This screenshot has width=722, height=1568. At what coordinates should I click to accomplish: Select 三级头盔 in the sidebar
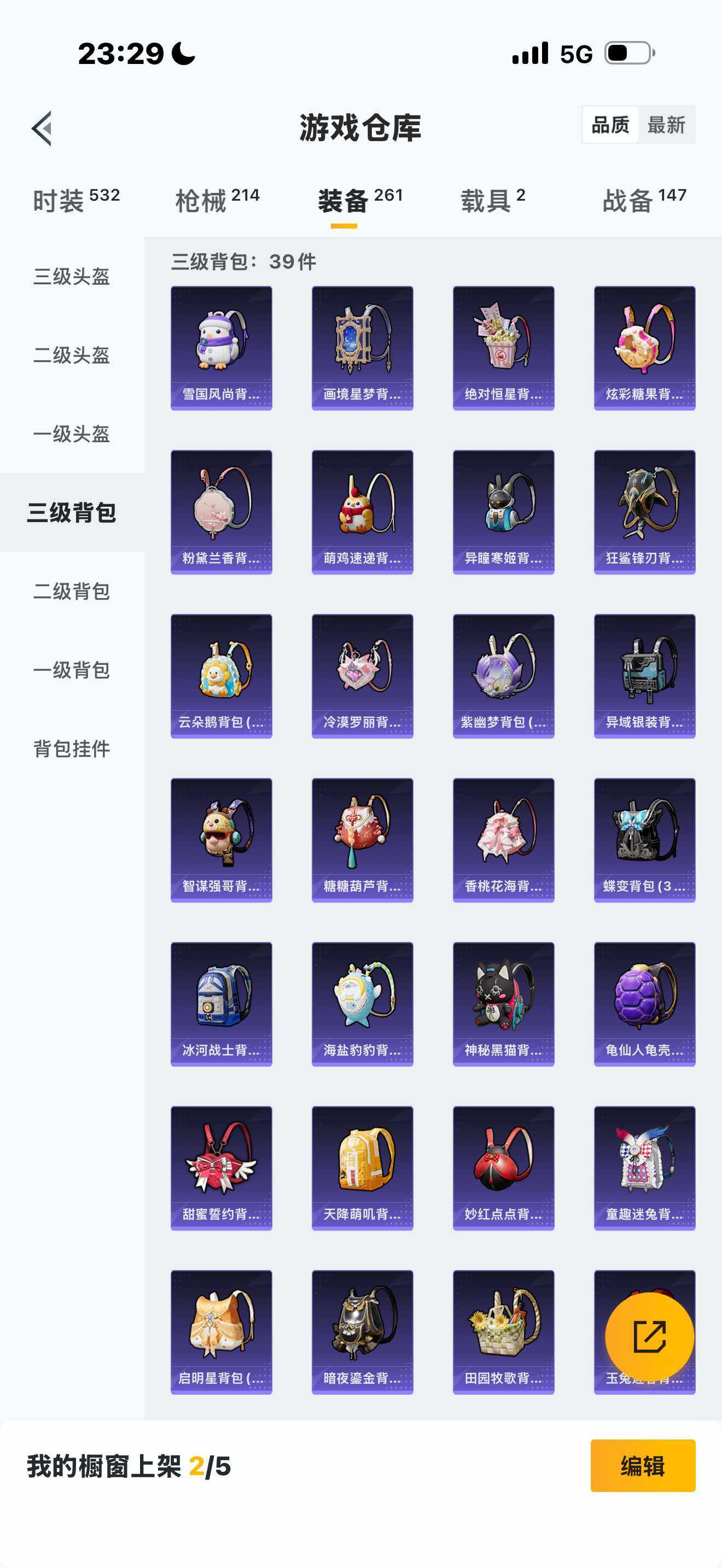coord(72,276)
